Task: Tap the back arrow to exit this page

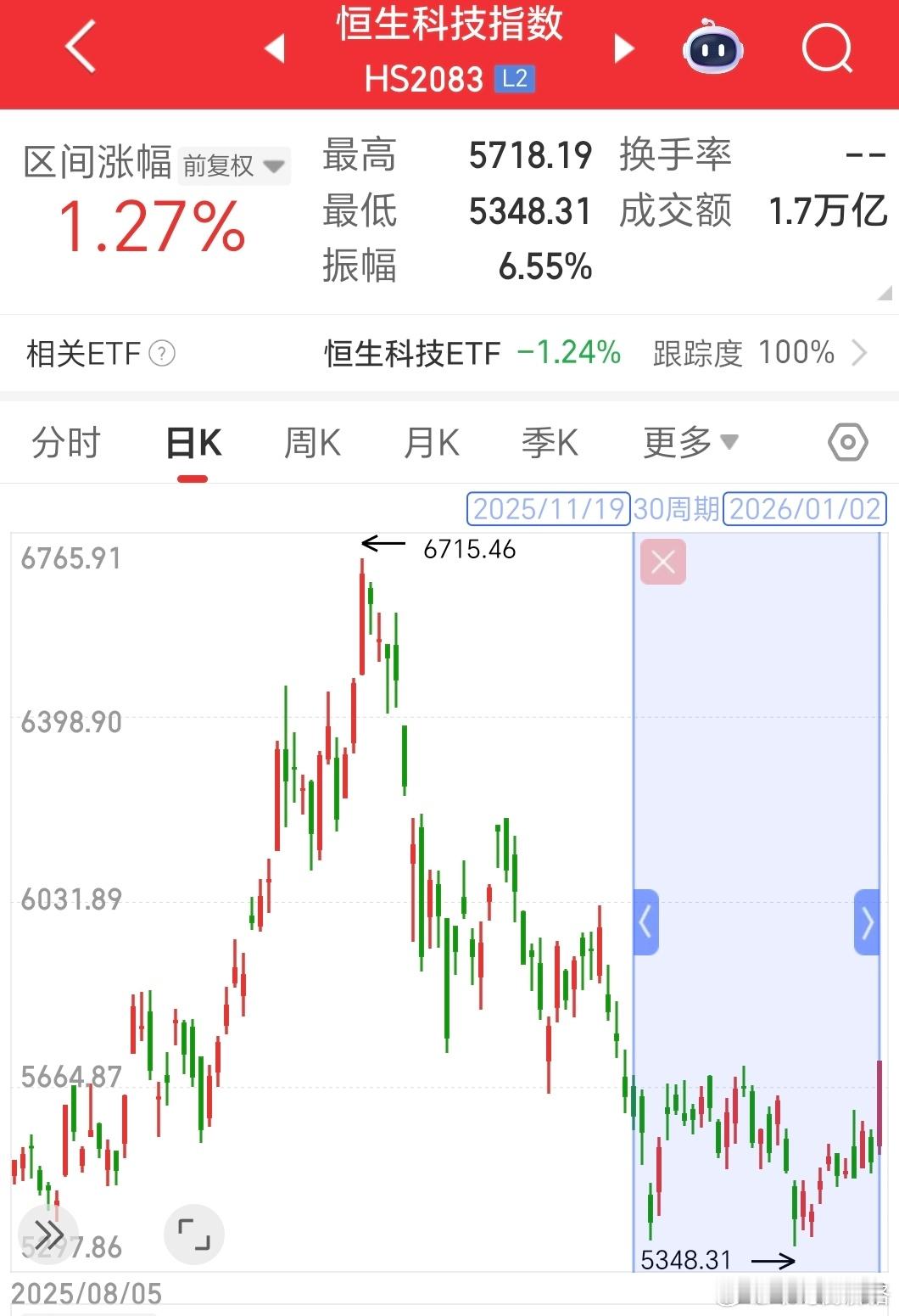Action: coord(81,48)
